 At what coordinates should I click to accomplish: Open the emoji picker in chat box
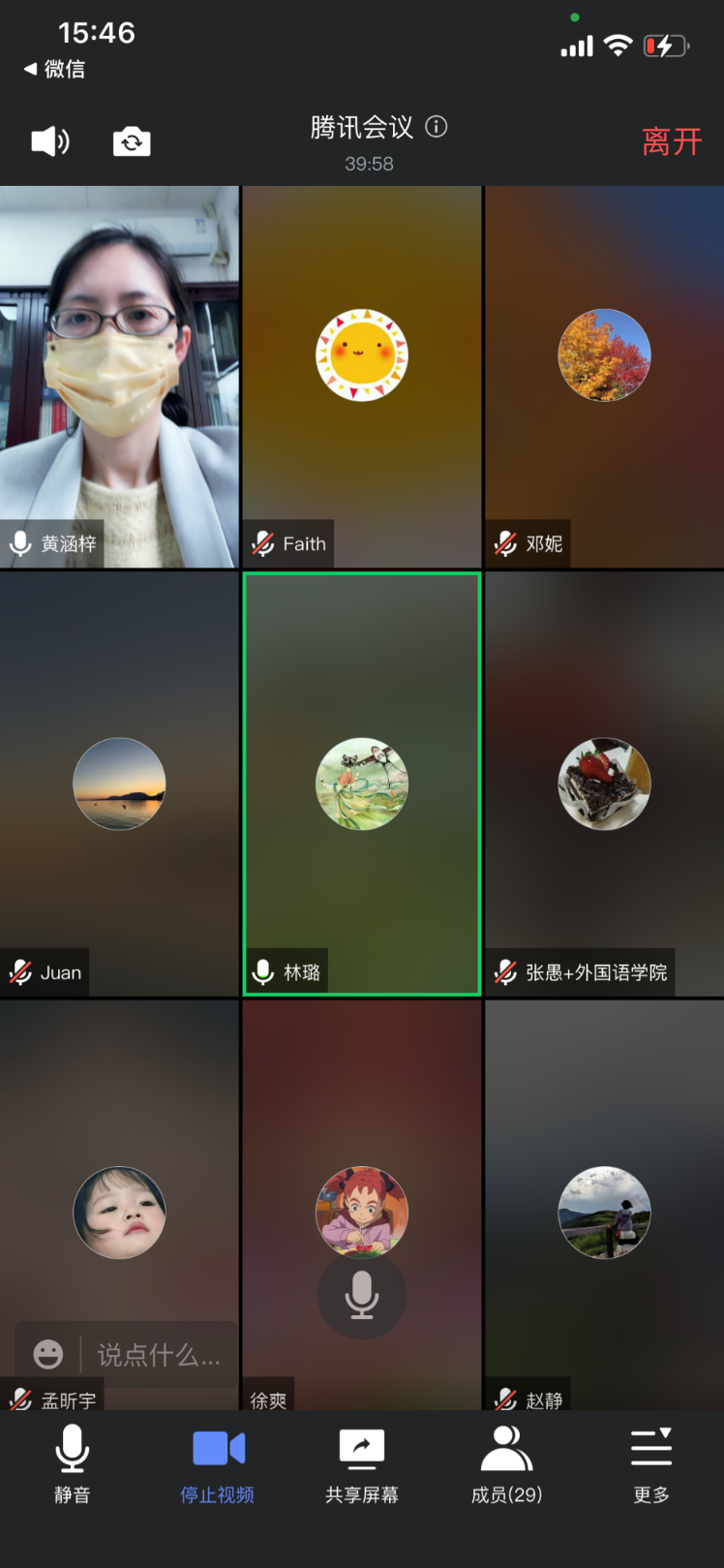48,1354
